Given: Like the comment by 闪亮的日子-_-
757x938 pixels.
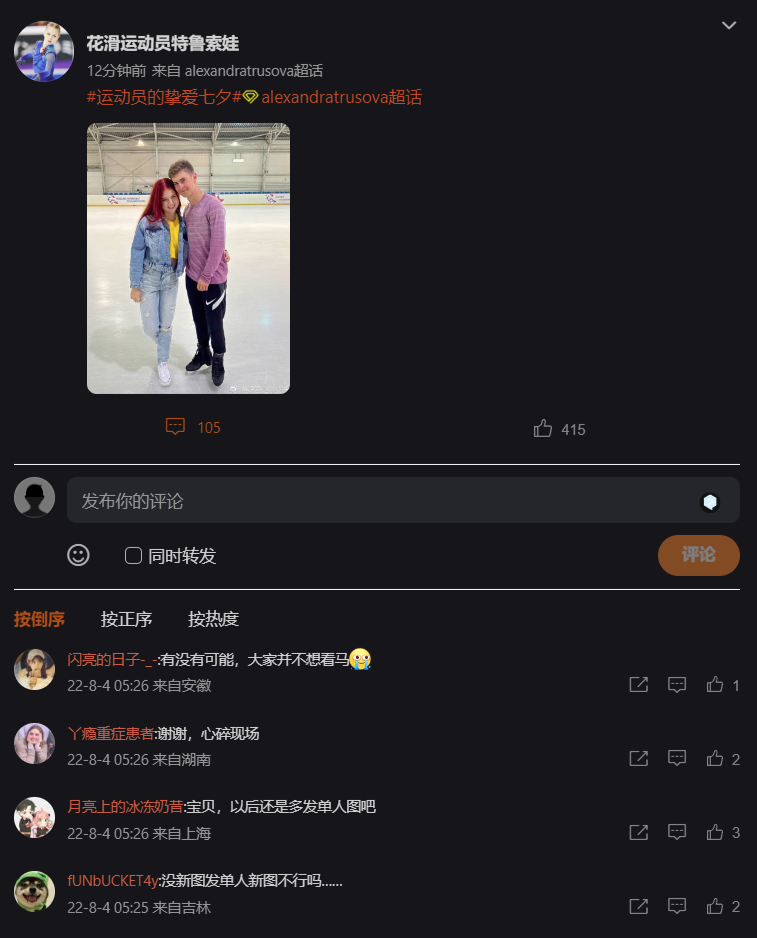Looking at the screenshot, I should point(715,685).
